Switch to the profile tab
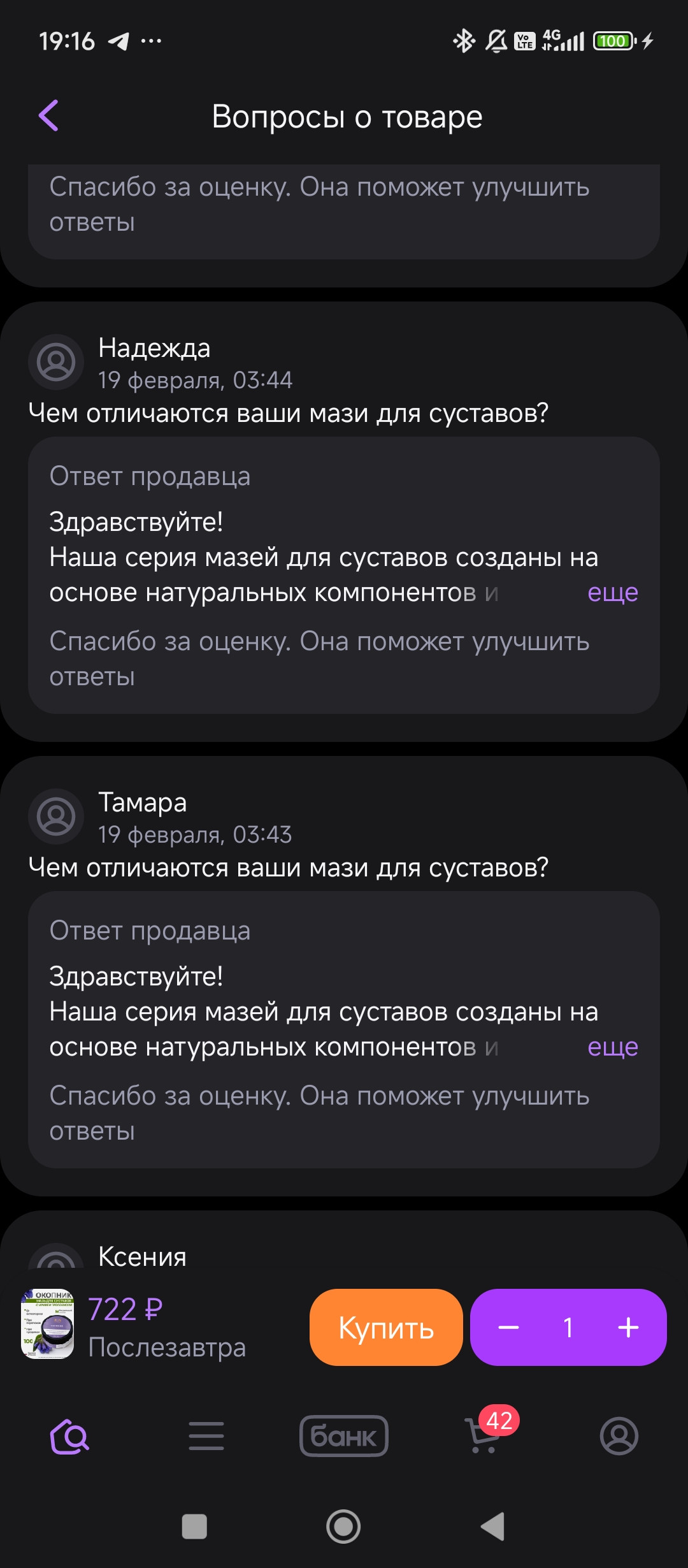The width and height of the screenshot is (688, 1568). [x=619, y=1437]
